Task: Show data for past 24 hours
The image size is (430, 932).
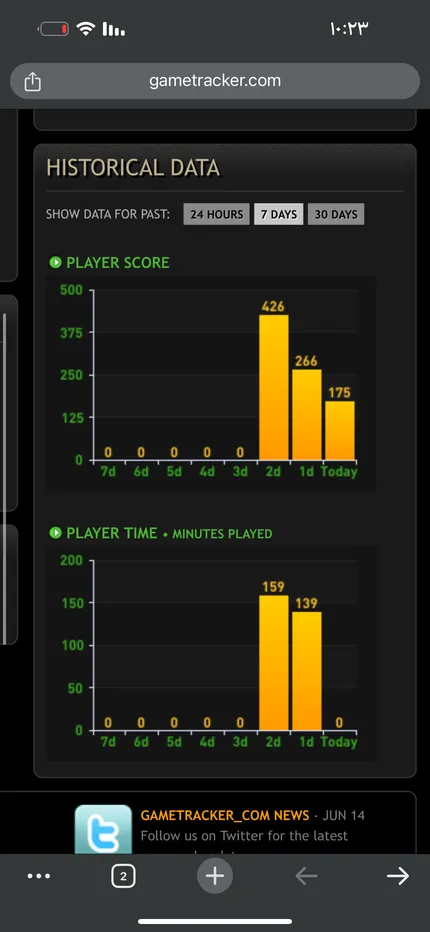Action: pos(216,214)
